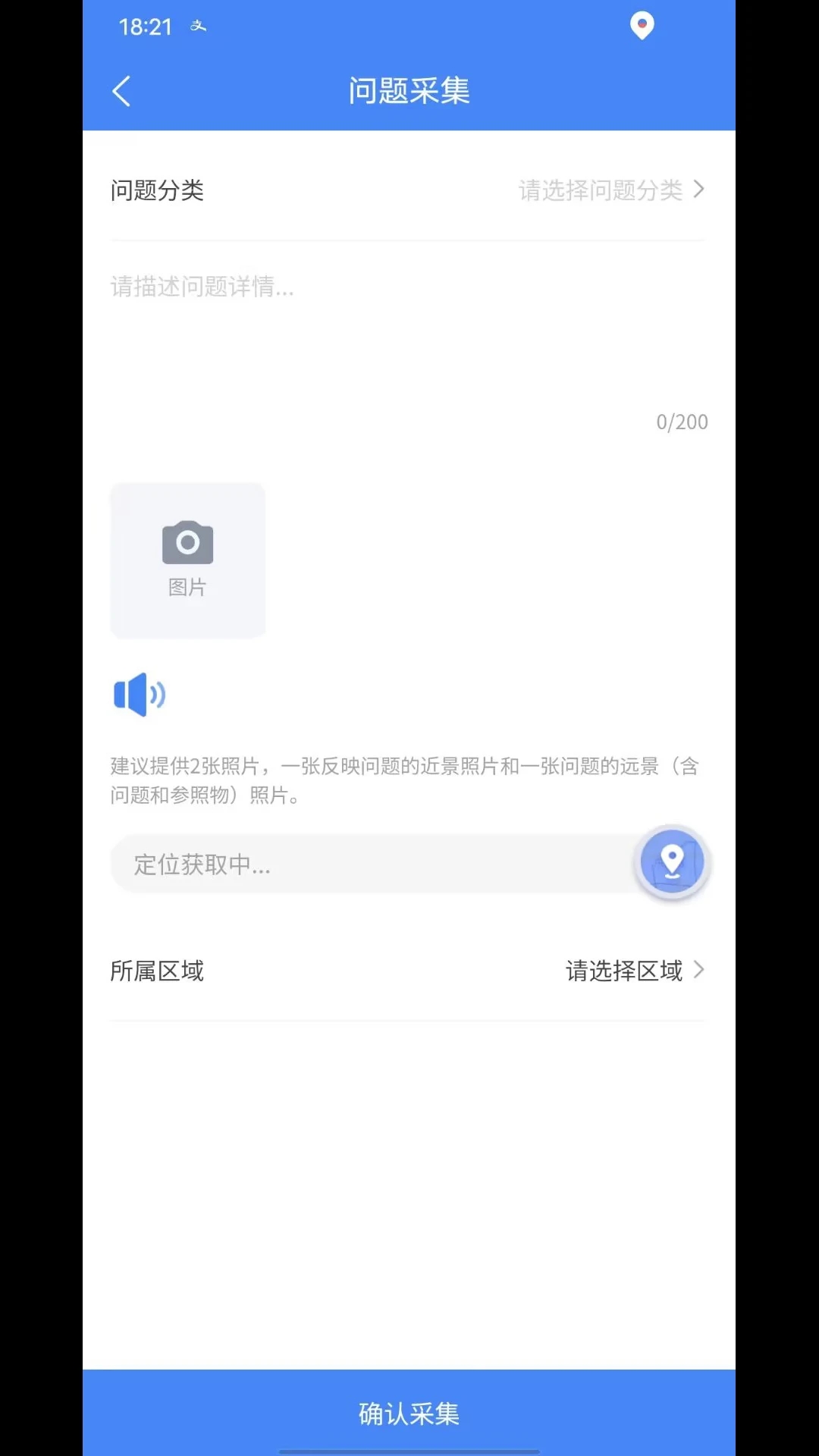Go back using the top-left arrow
Image resolution: width=819 pixels, height=1456 pixels.
pyautogui.click(x=121, y=91)
